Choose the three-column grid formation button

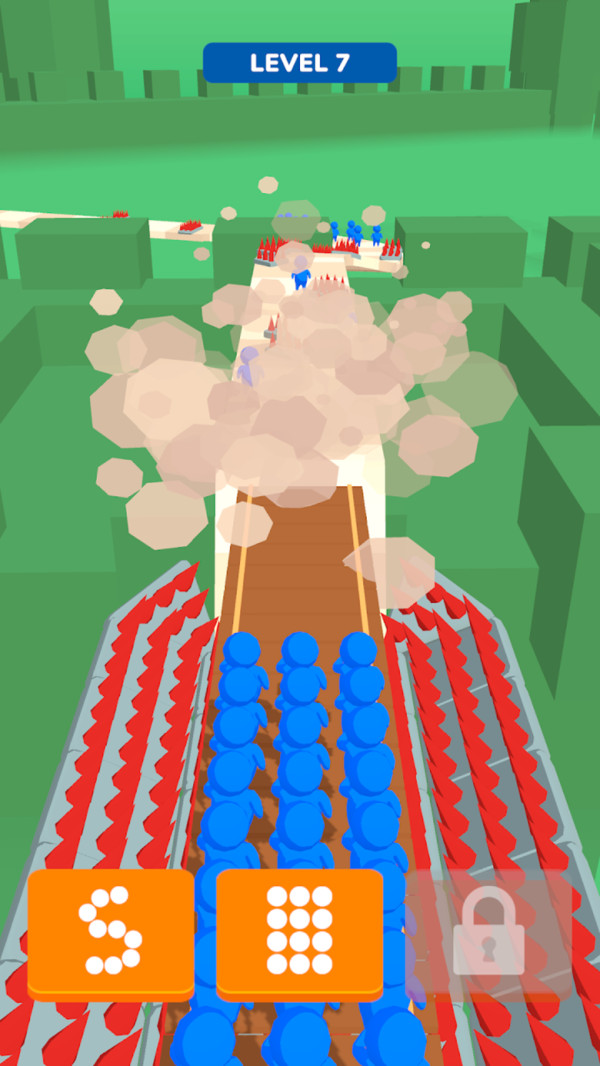tap(299, 933)
